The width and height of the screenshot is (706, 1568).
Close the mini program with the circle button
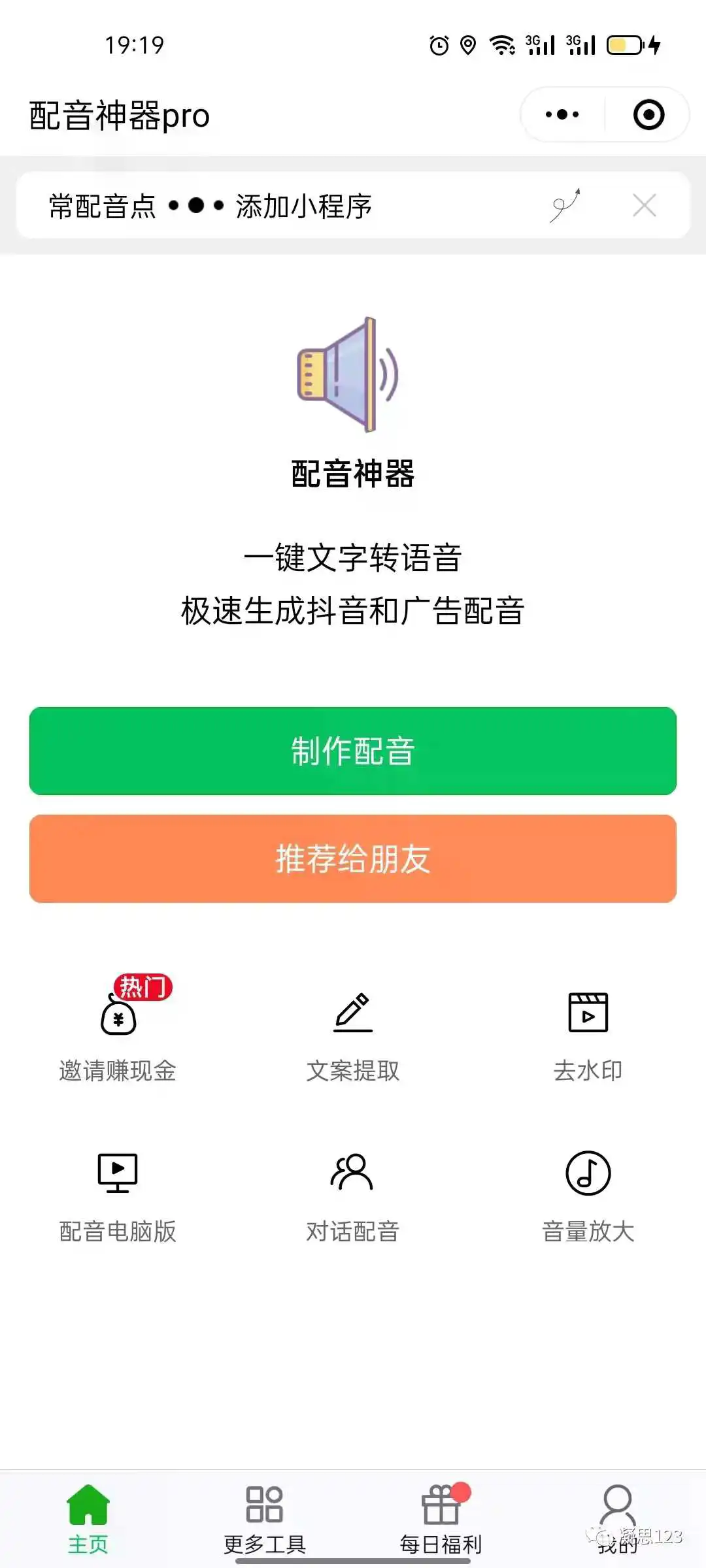coord(648,115)
